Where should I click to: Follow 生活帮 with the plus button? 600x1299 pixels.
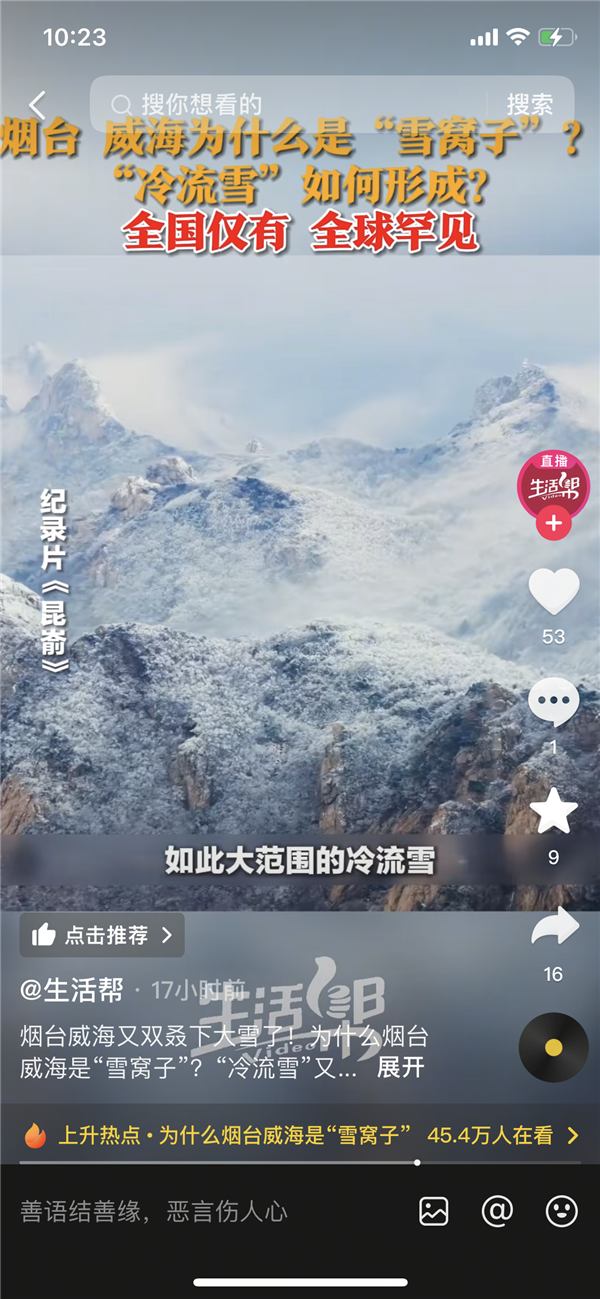click(553, 523)
